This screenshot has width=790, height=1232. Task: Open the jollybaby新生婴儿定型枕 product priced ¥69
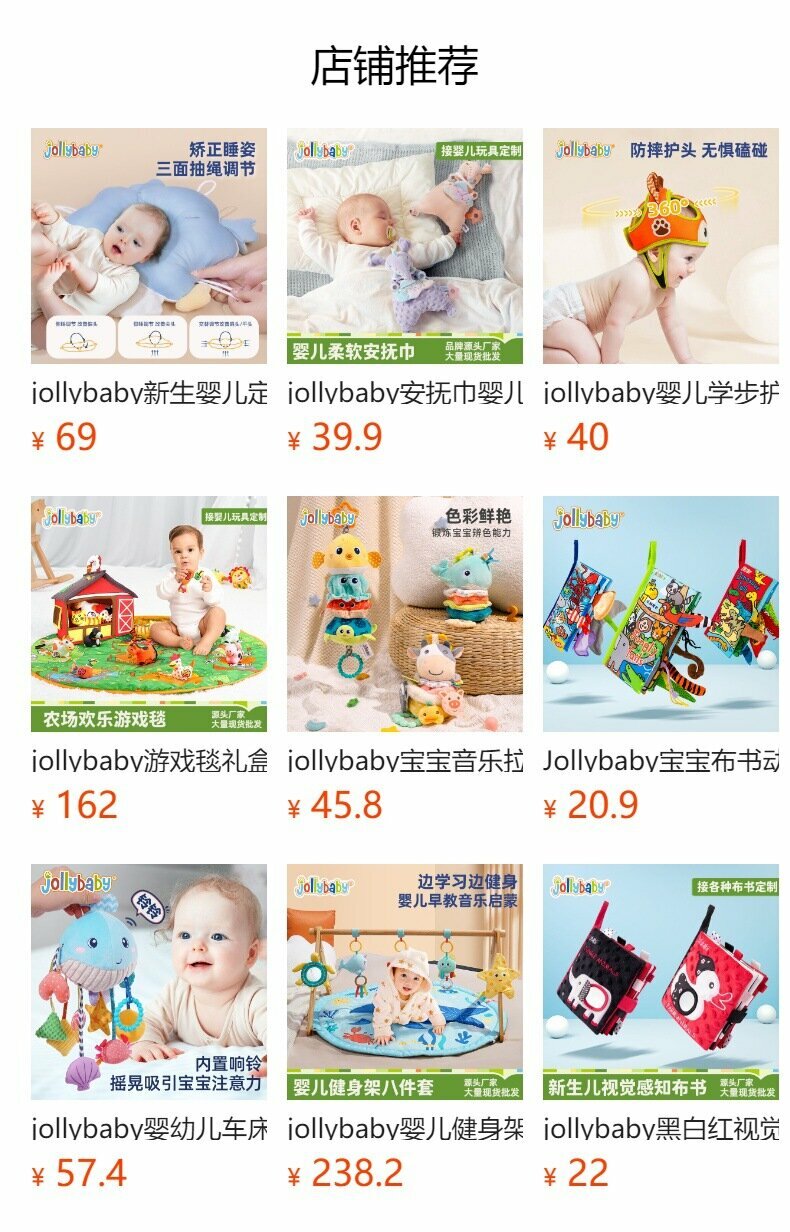(x=149, y=246)
